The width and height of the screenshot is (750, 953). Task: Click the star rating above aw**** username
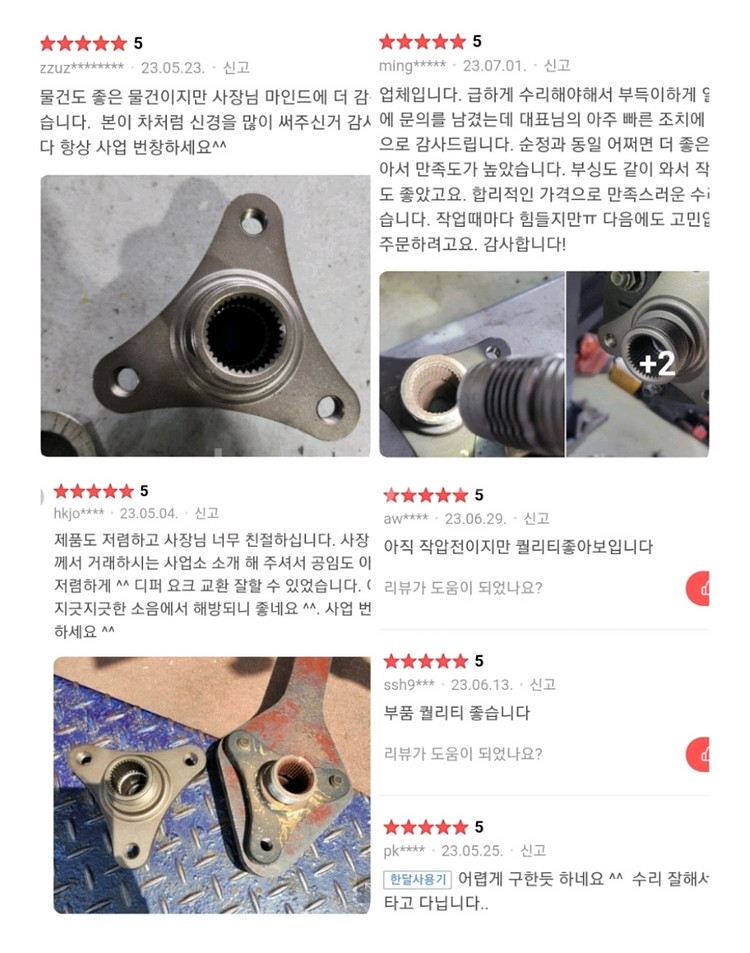(x=417, y=492)
